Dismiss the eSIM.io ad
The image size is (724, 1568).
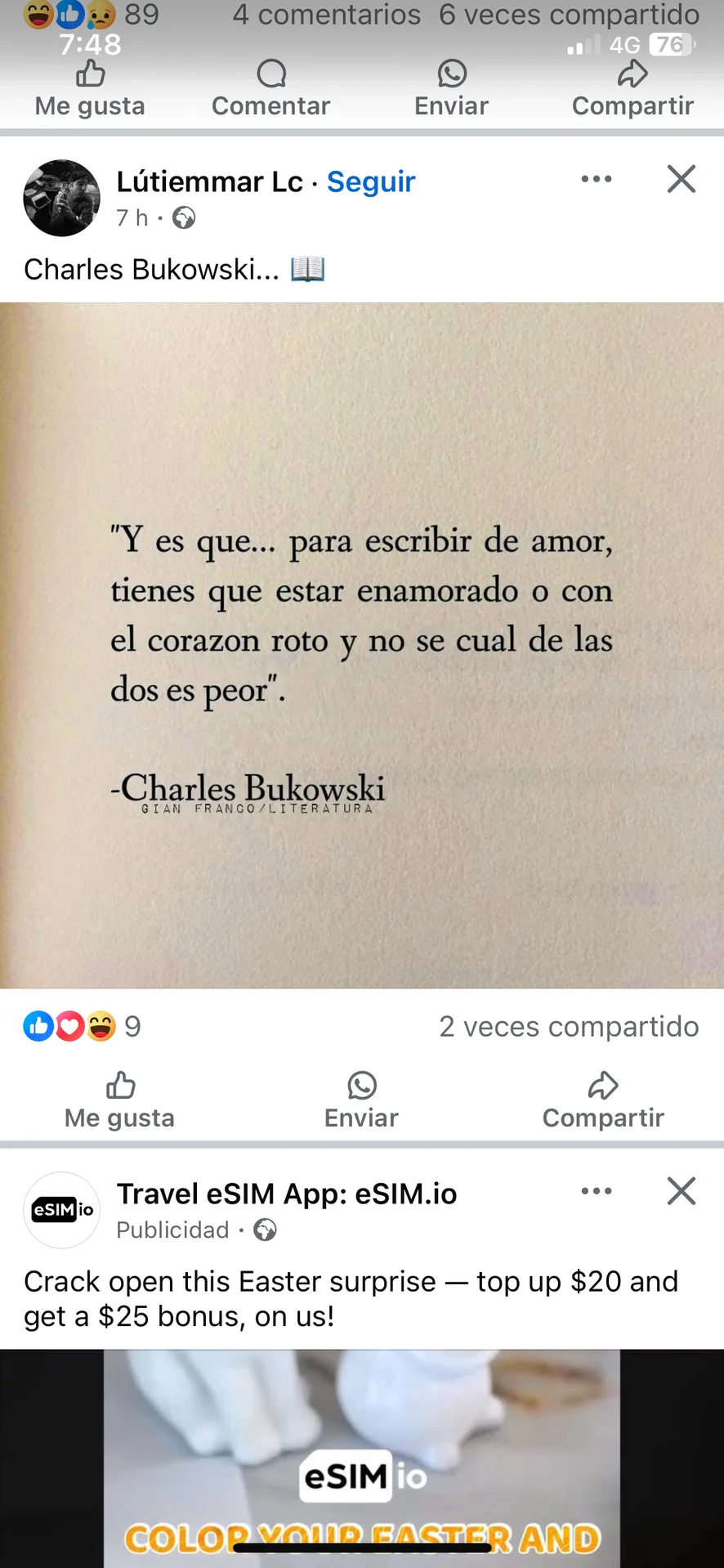pos(681,1191)
